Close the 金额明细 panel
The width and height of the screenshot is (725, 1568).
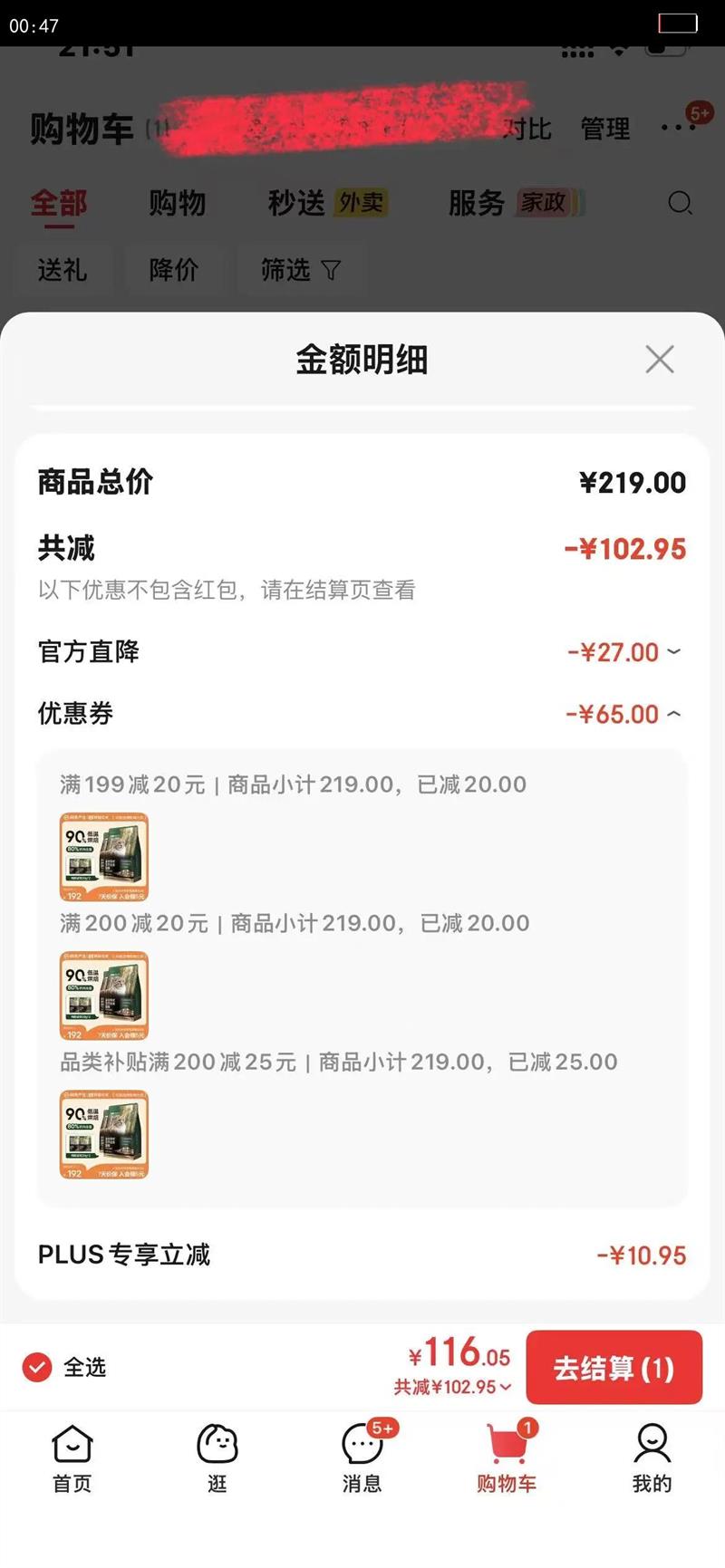tap(659, 360)
